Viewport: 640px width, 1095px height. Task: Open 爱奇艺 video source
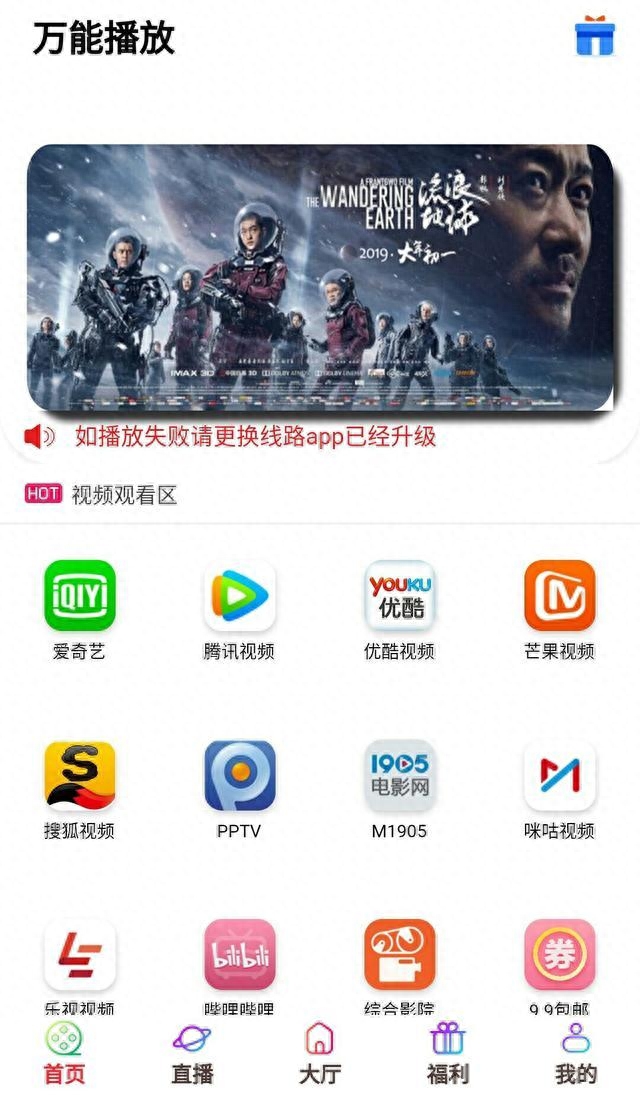point(80,597)
